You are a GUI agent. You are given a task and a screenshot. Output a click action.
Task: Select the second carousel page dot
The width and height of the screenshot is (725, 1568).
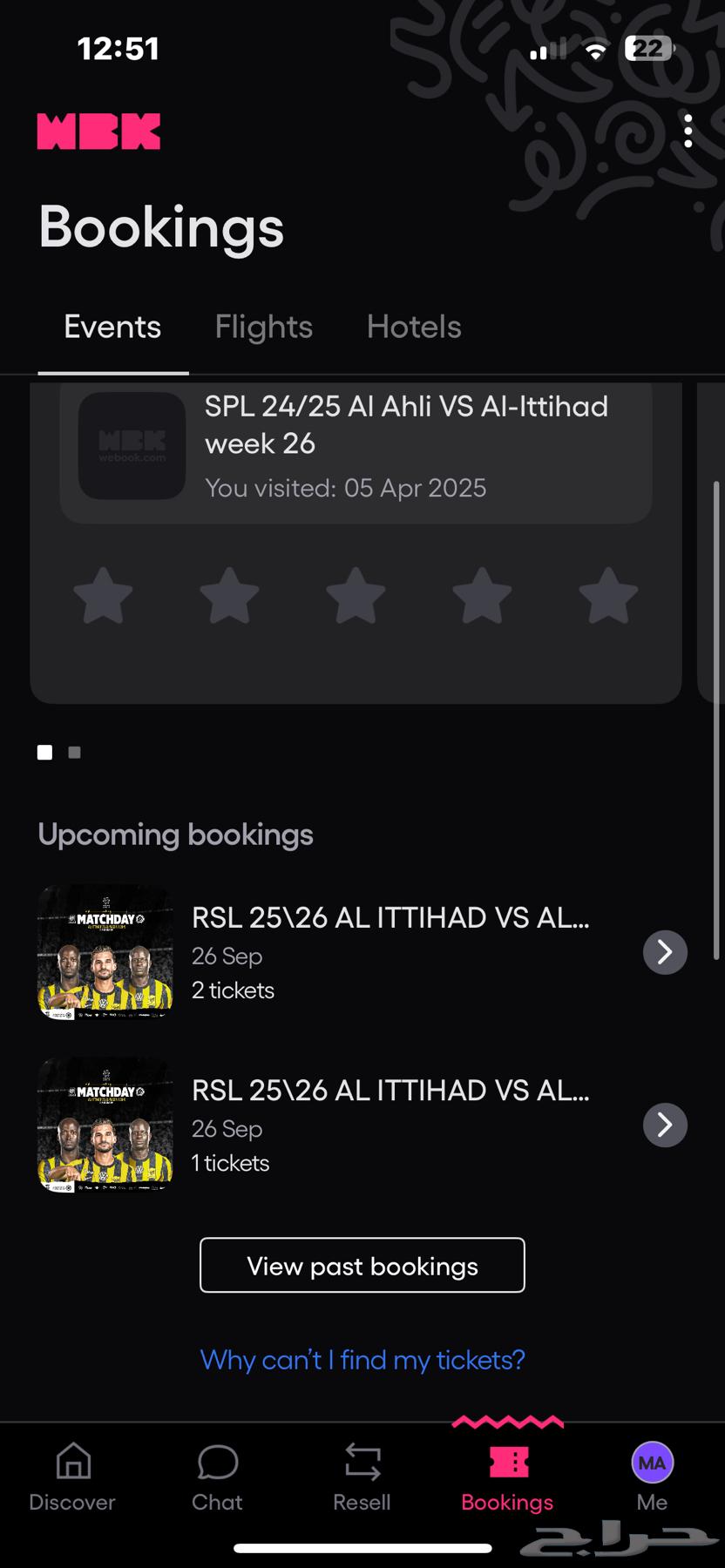tap(73, 752)
